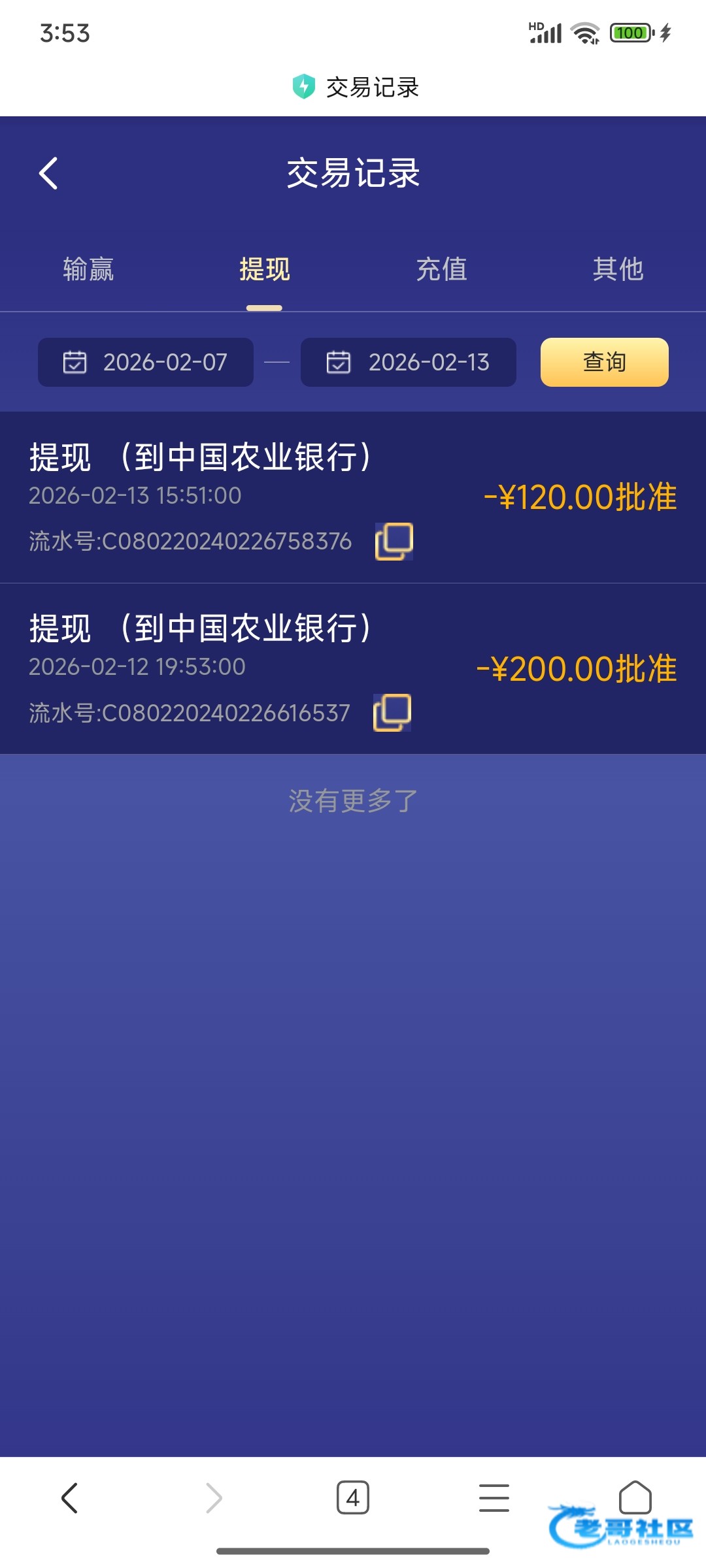The image size is (706, 1568).
Task: Tap the browser back button
Action: point(70,1497)
